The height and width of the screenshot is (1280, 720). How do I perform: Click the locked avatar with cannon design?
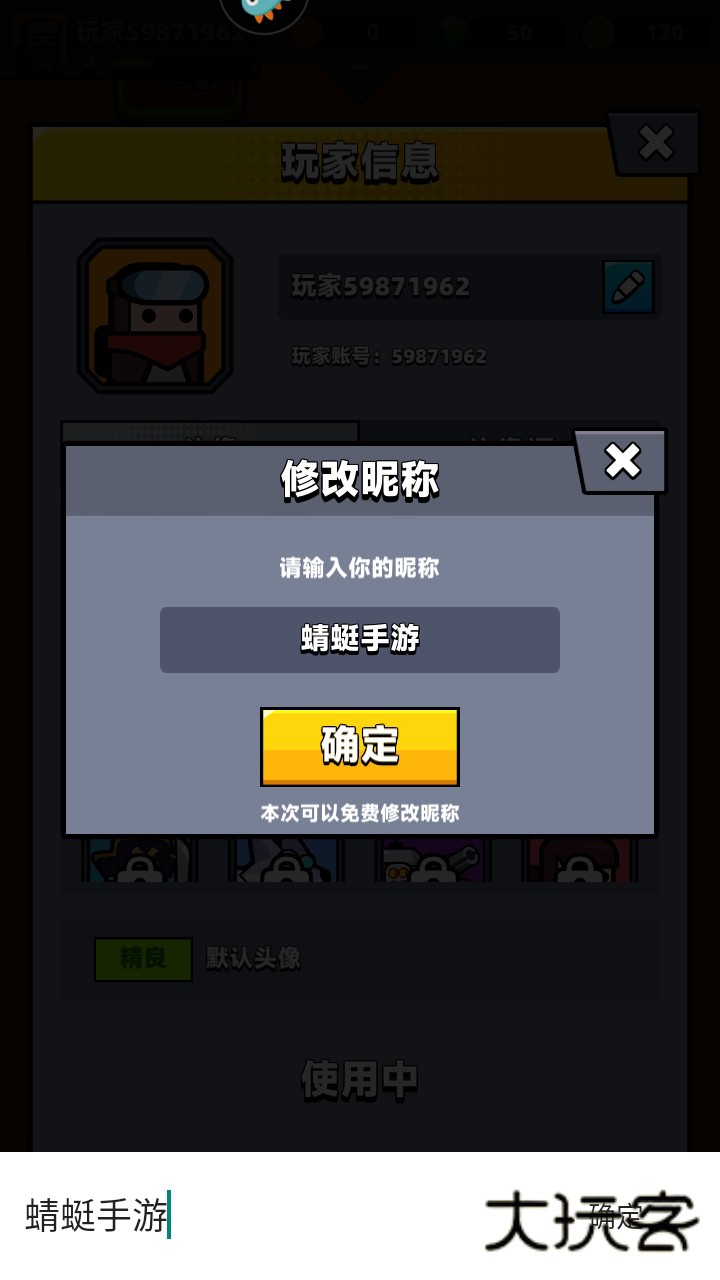tap(140, 870)
